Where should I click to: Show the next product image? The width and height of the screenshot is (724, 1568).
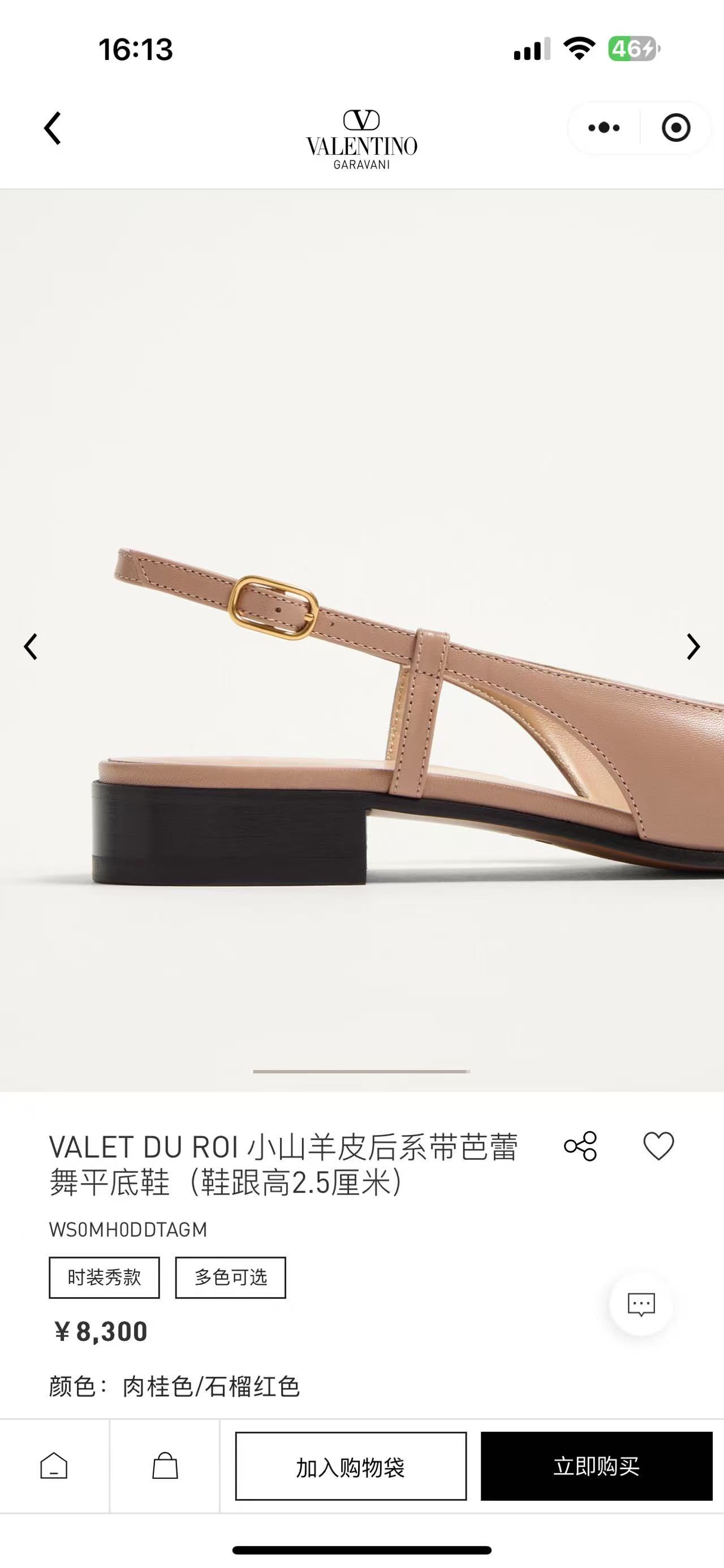(x=693, y=647)
